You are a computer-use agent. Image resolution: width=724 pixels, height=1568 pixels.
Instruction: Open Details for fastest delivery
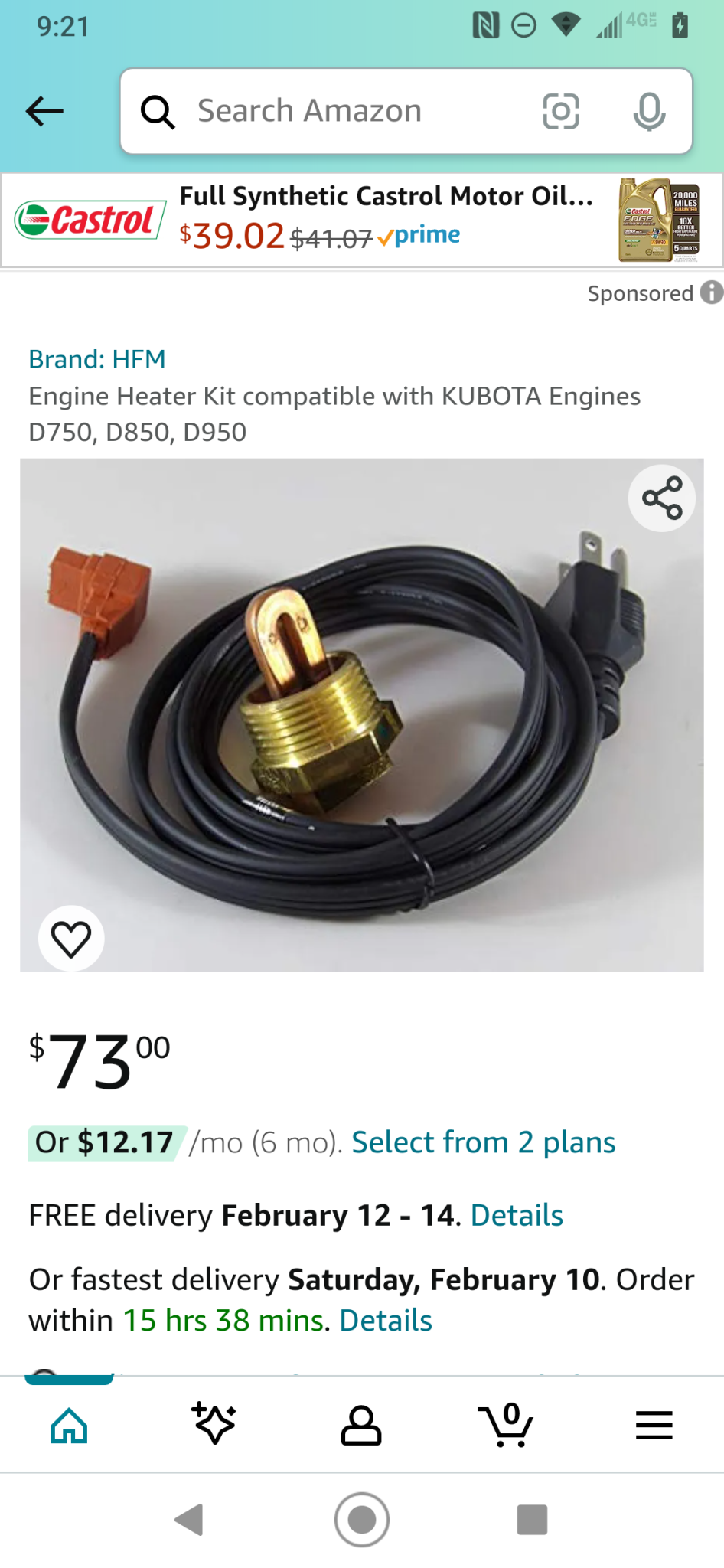coord(386,1321)
